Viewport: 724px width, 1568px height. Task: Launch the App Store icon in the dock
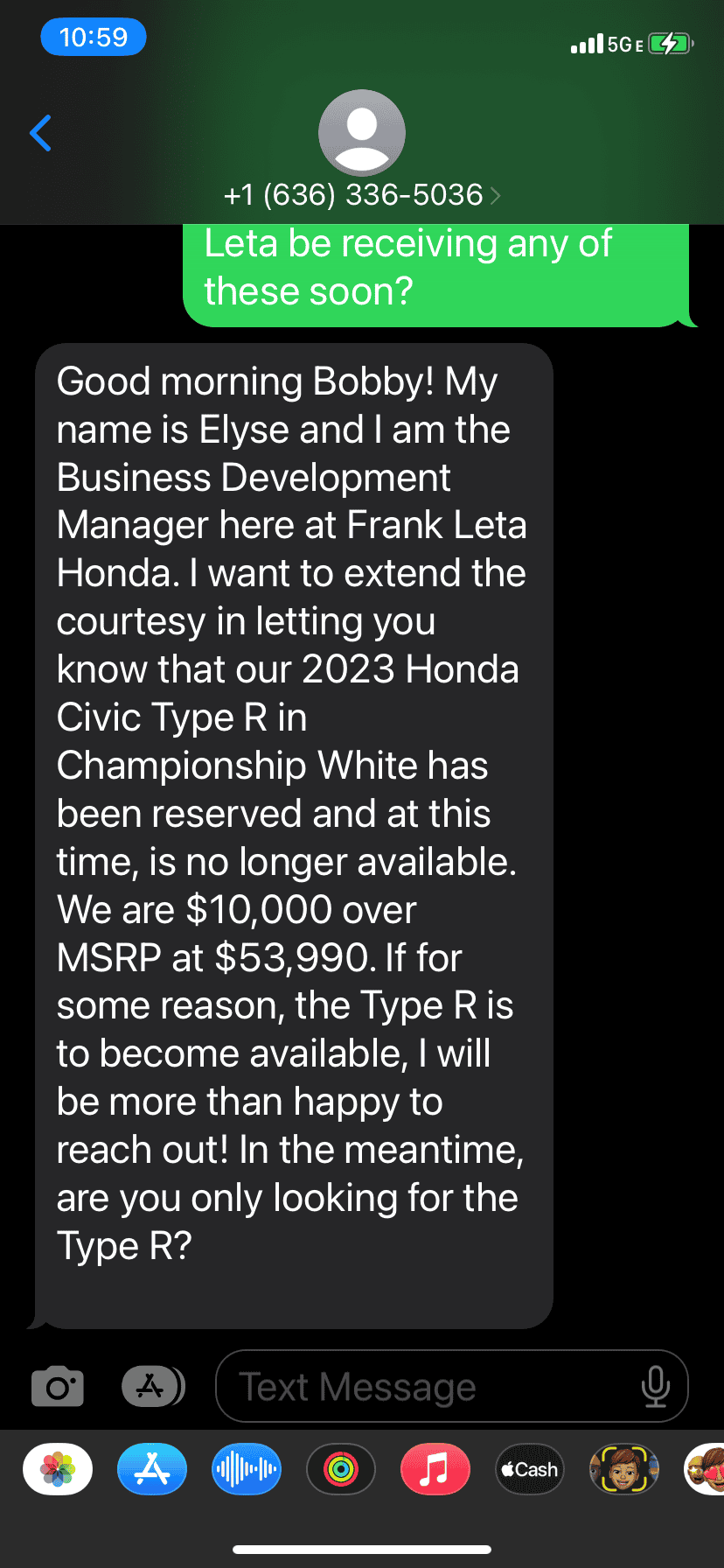(x=151, y=1469)
